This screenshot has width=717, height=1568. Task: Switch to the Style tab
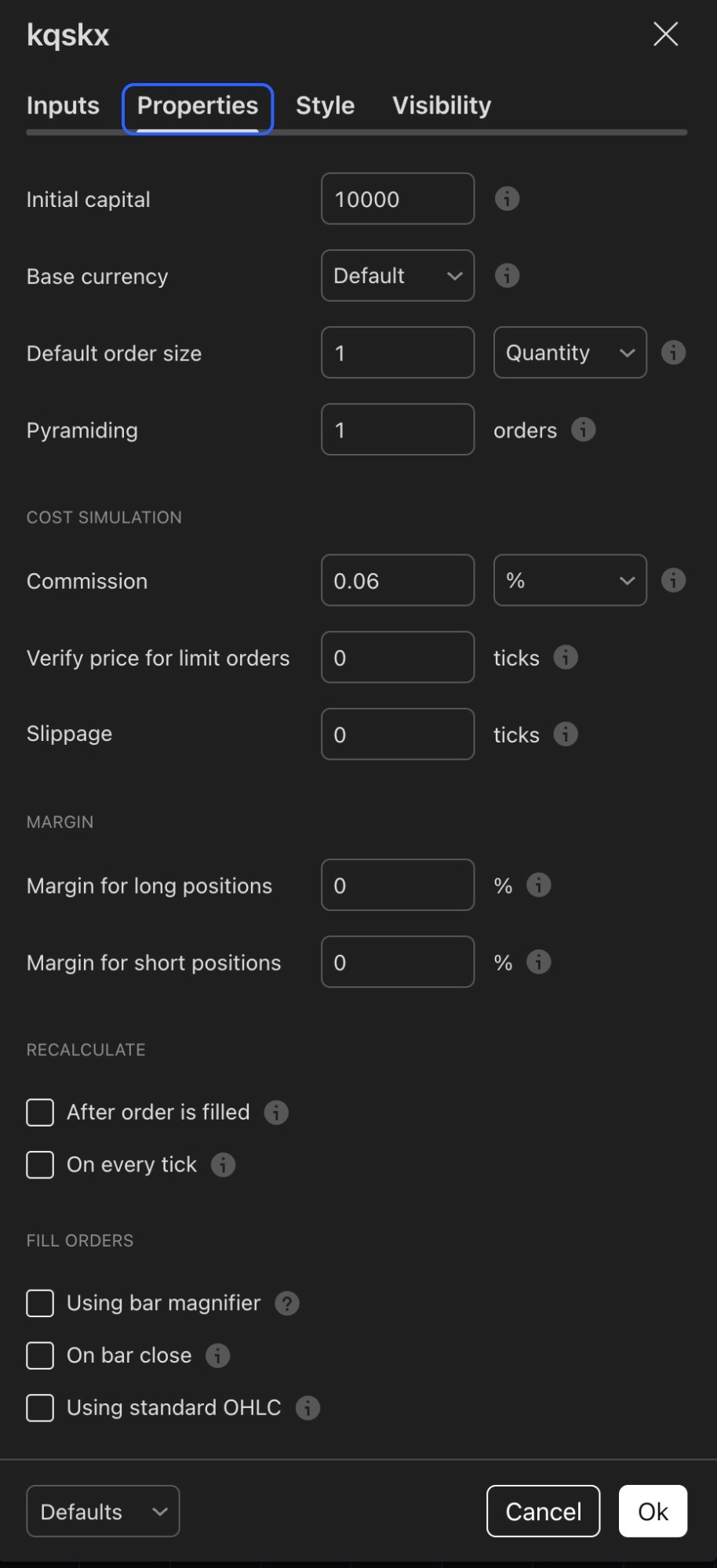pos(325,105)
